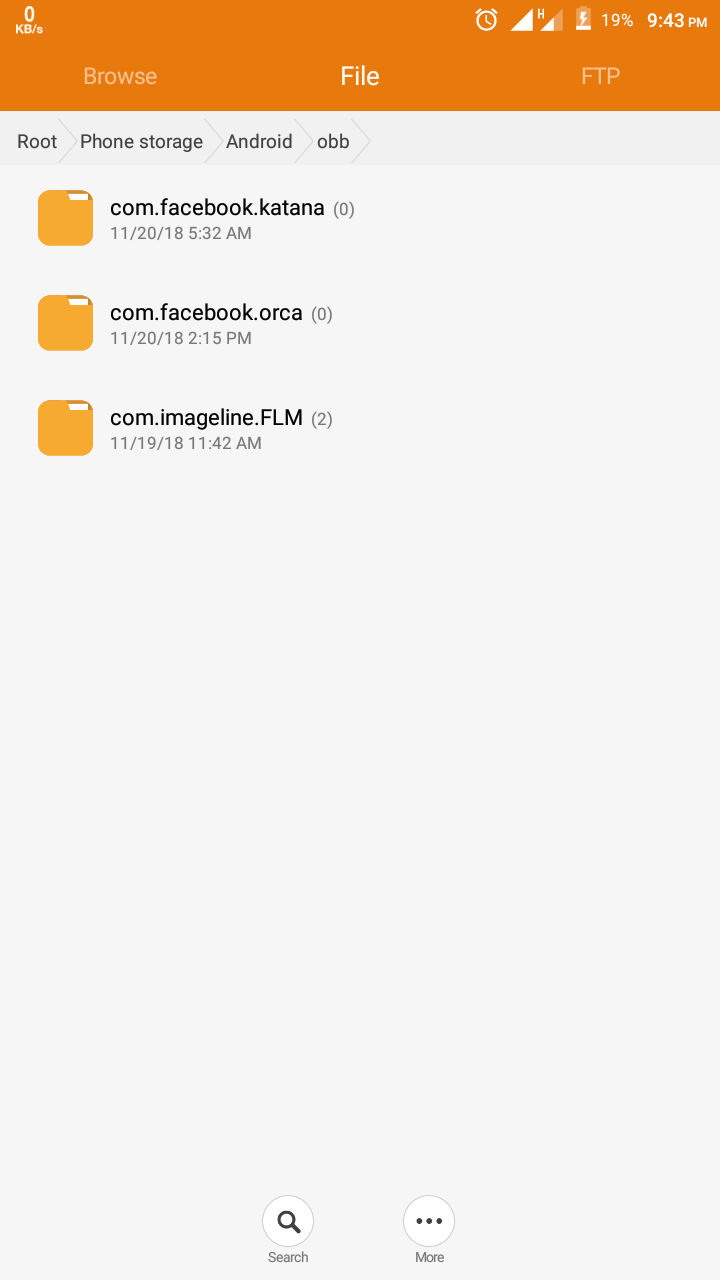Screen dimensions: 720x1280
Task: Open the com.facebook.orca folder
Action: click(x=206, y=323)
